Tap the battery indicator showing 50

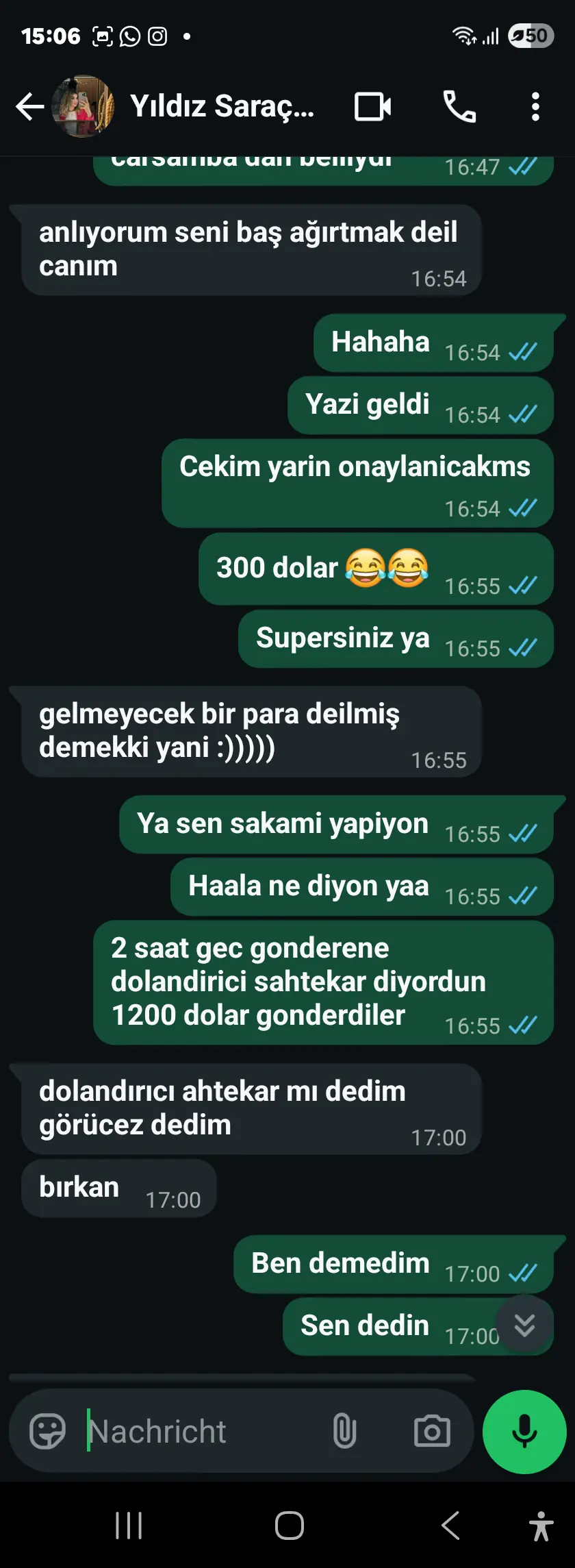coord(530,36)
